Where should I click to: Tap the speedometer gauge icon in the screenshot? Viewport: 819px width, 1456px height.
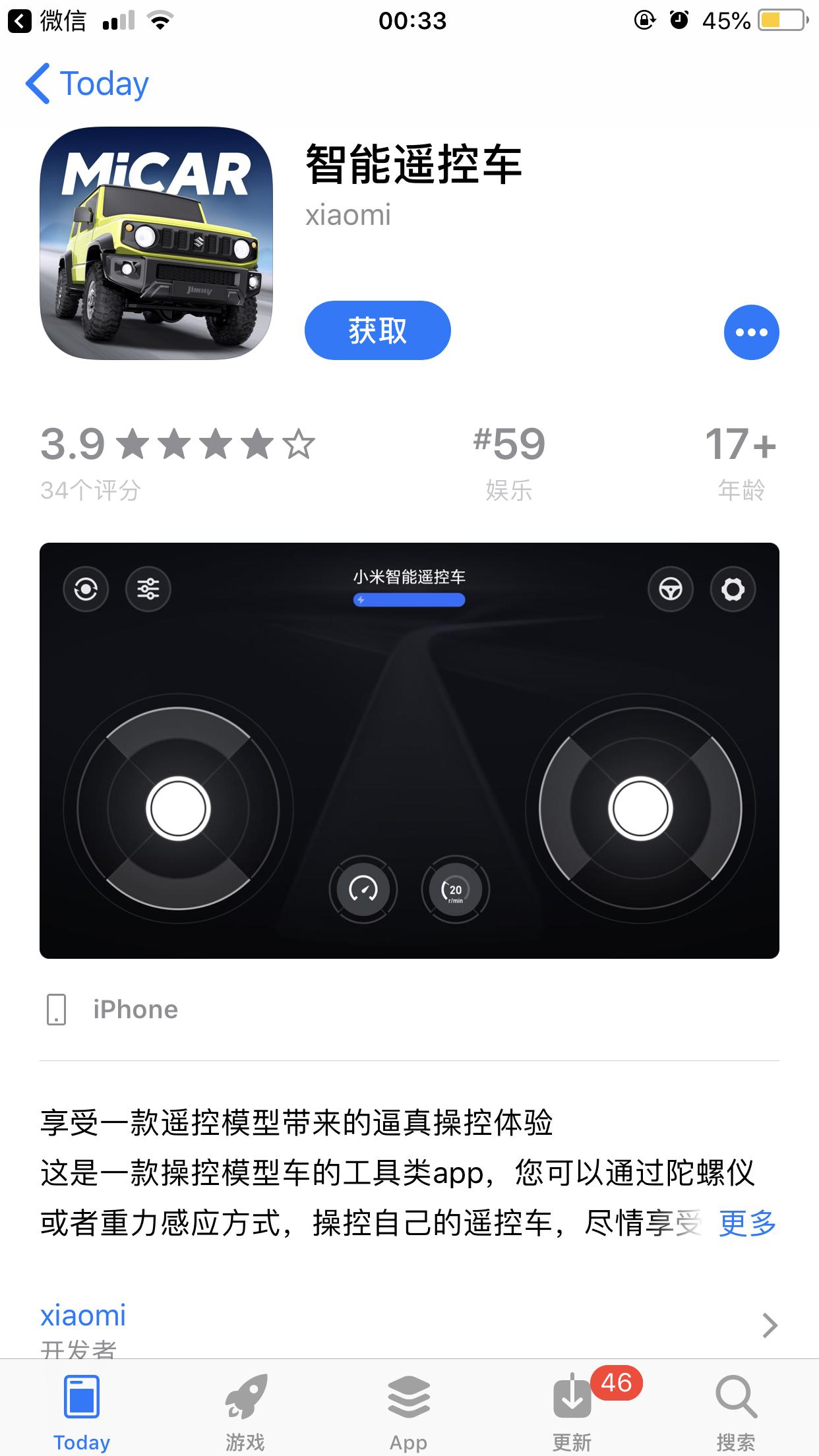coord(364,889)
